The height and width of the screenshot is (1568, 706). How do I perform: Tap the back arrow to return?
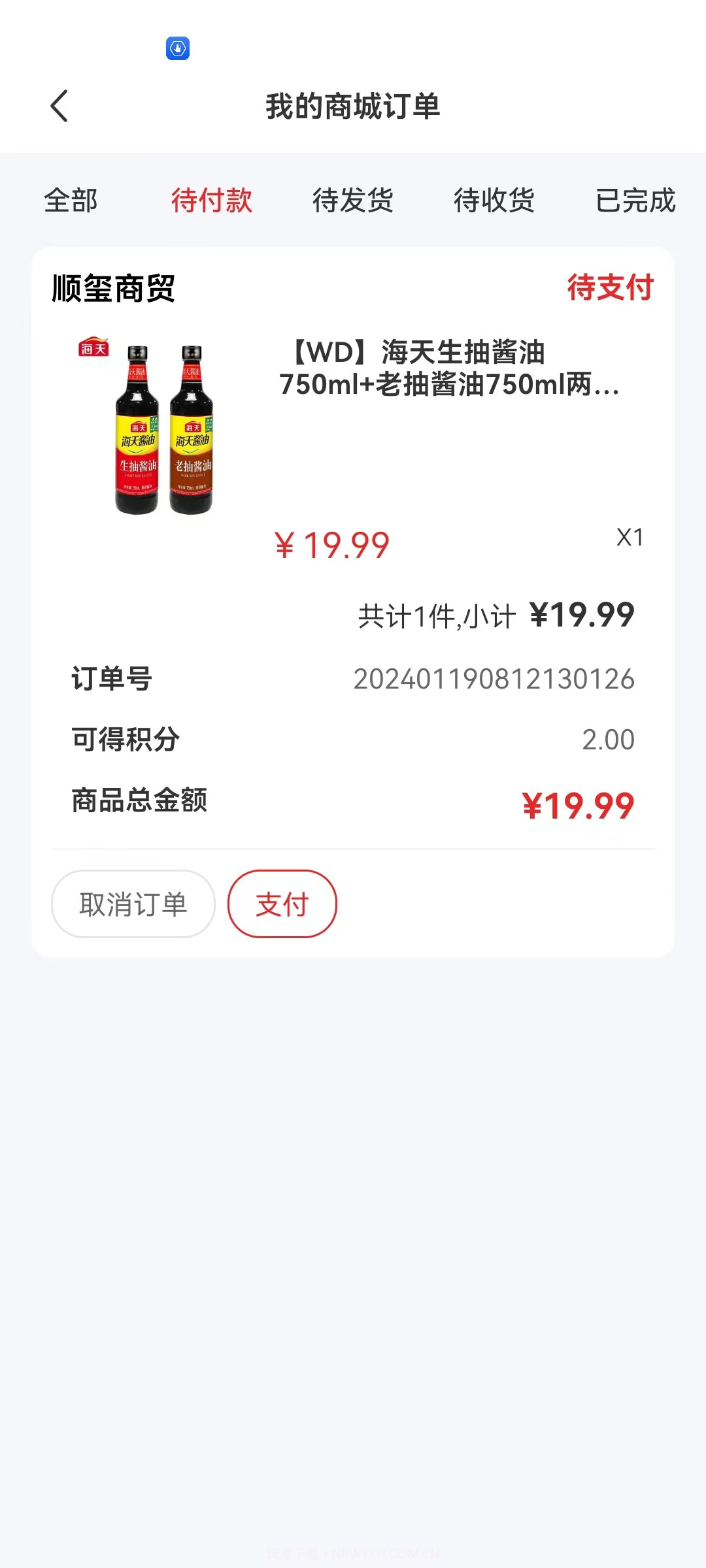click(59, 106)
